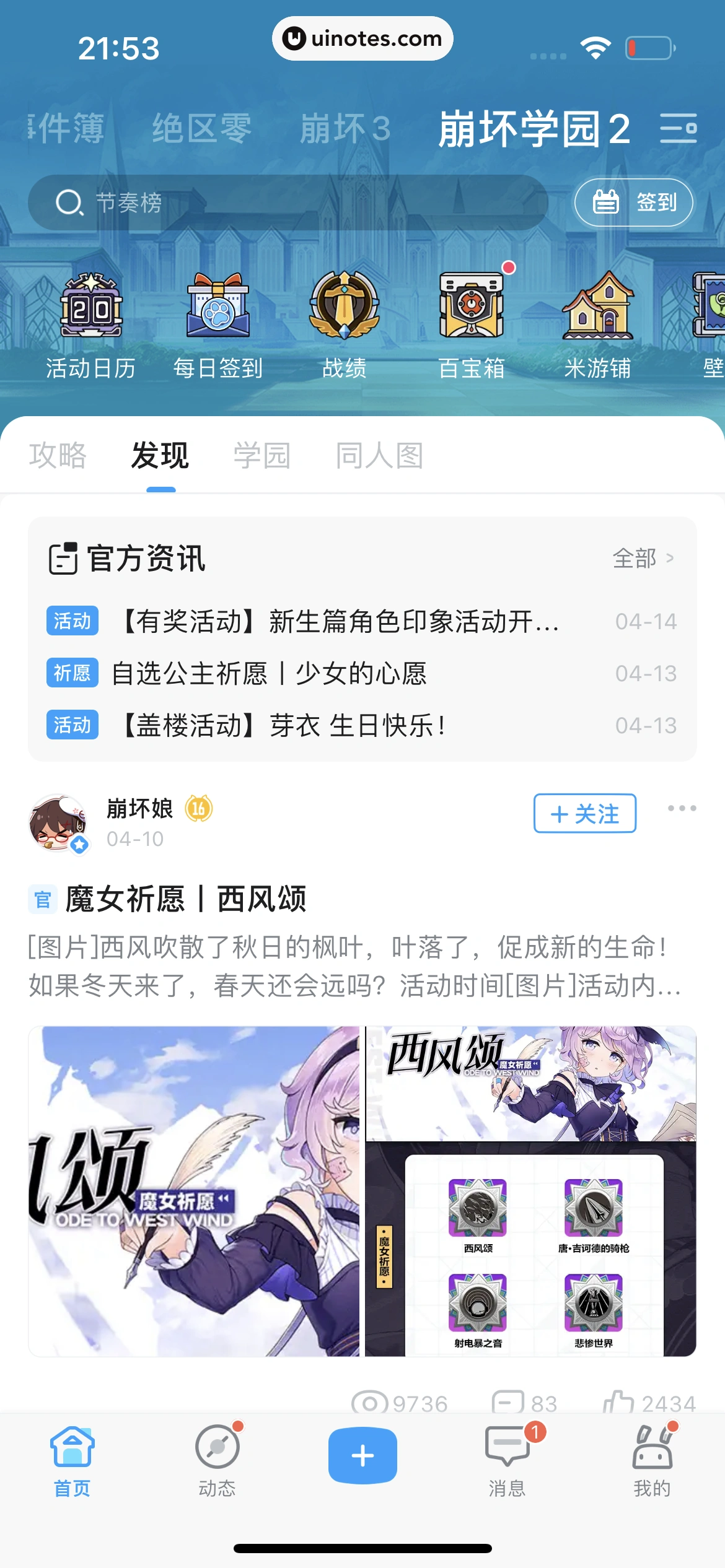The width and height of the screenshot is (725, 1568).
Task: Switch to the 攻略 tab
Action: (58, 456)
